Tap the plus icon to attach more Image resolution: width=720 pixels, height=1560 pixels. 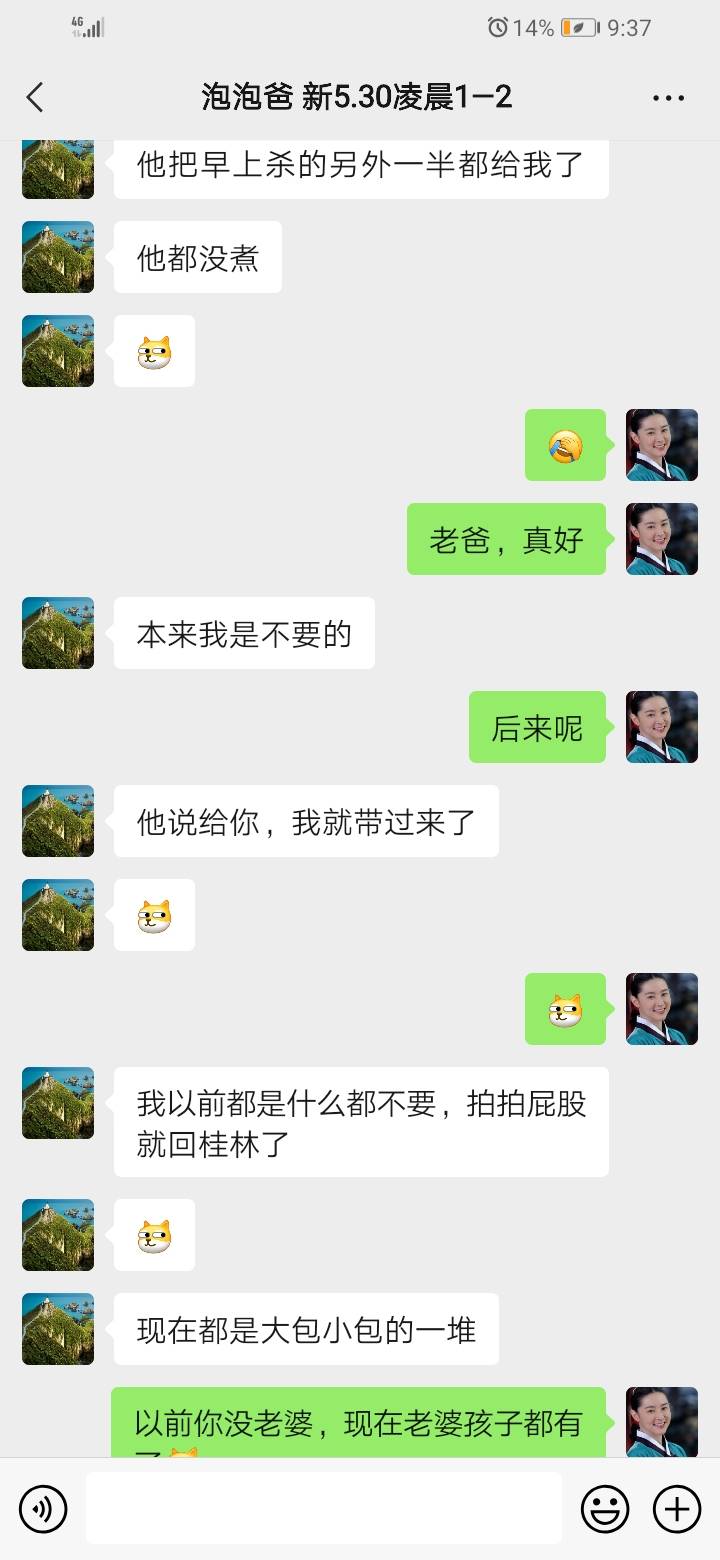pos(678,1508)
